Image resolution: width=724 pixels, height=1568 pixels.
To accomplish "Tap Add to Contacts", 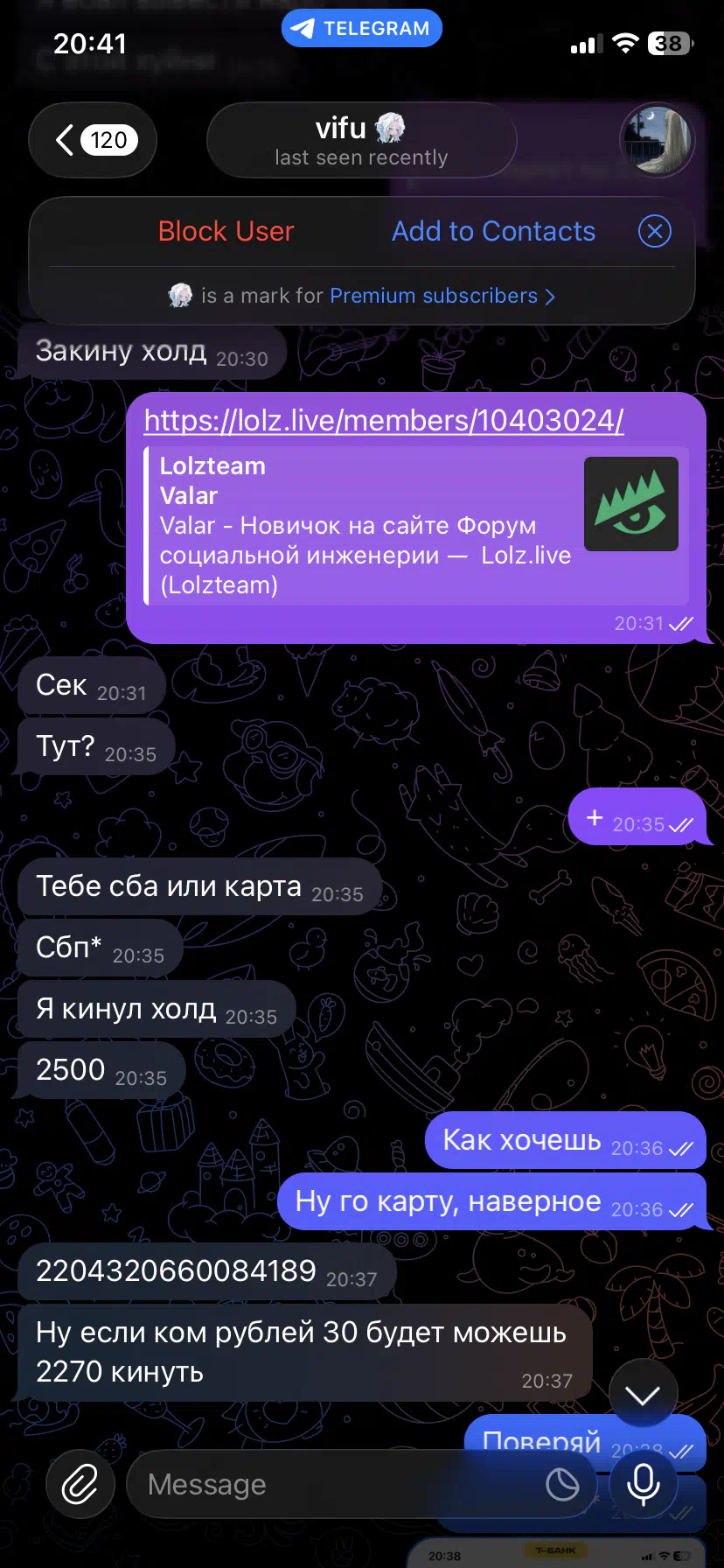I will point(493,231).
